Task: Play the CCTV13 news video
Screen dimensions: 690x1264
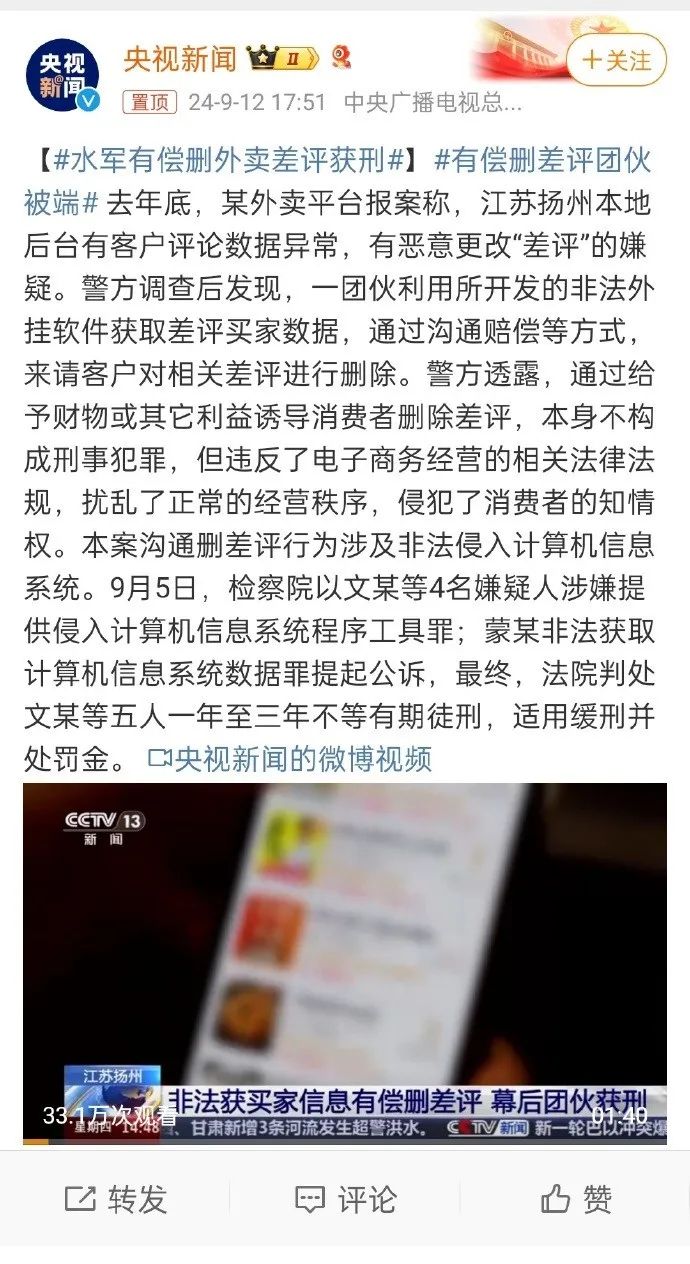Action: click(x=345, y=963)
